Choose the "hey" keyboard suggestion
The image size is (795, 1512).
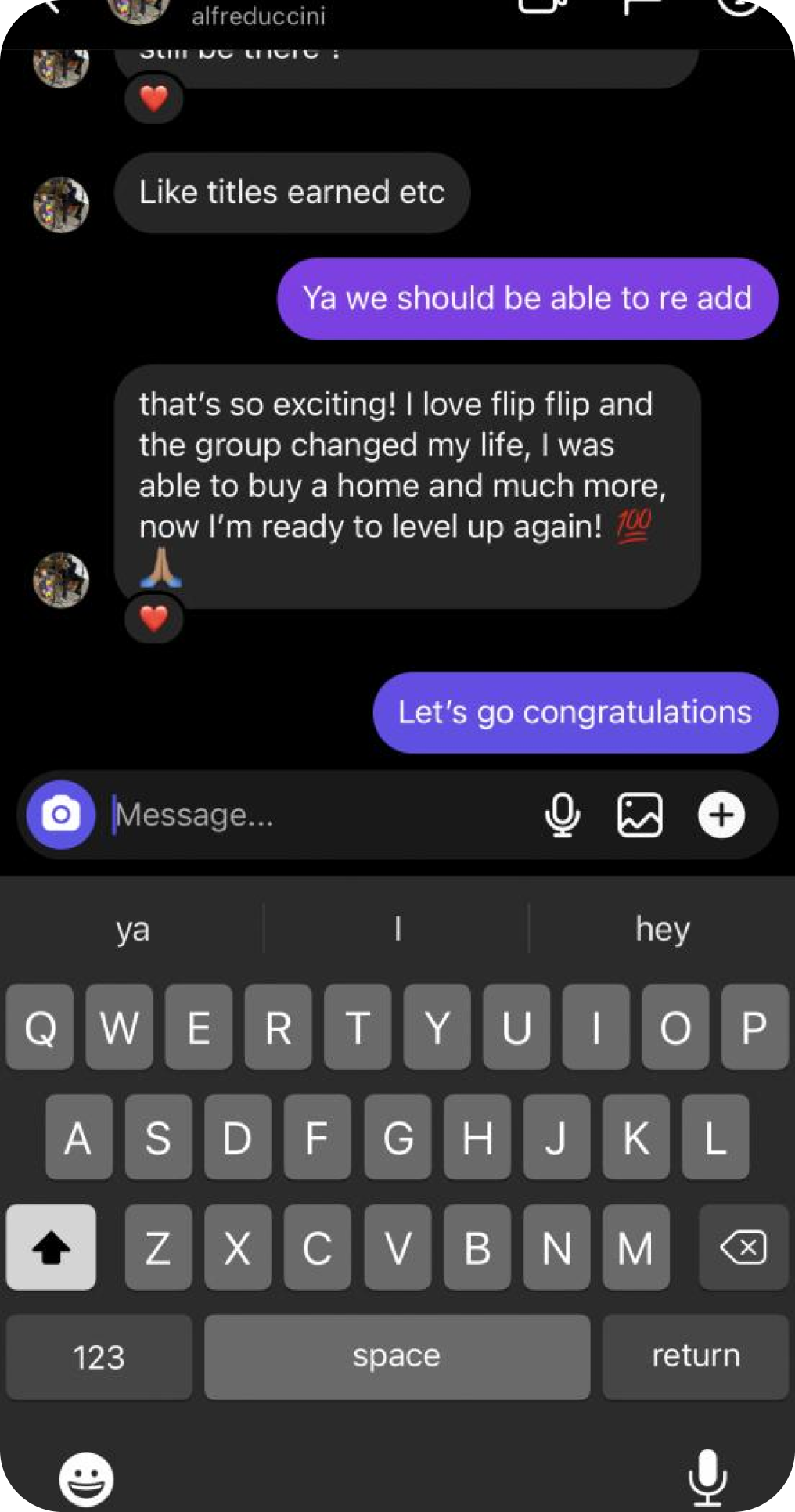click(x=662, y=929)
